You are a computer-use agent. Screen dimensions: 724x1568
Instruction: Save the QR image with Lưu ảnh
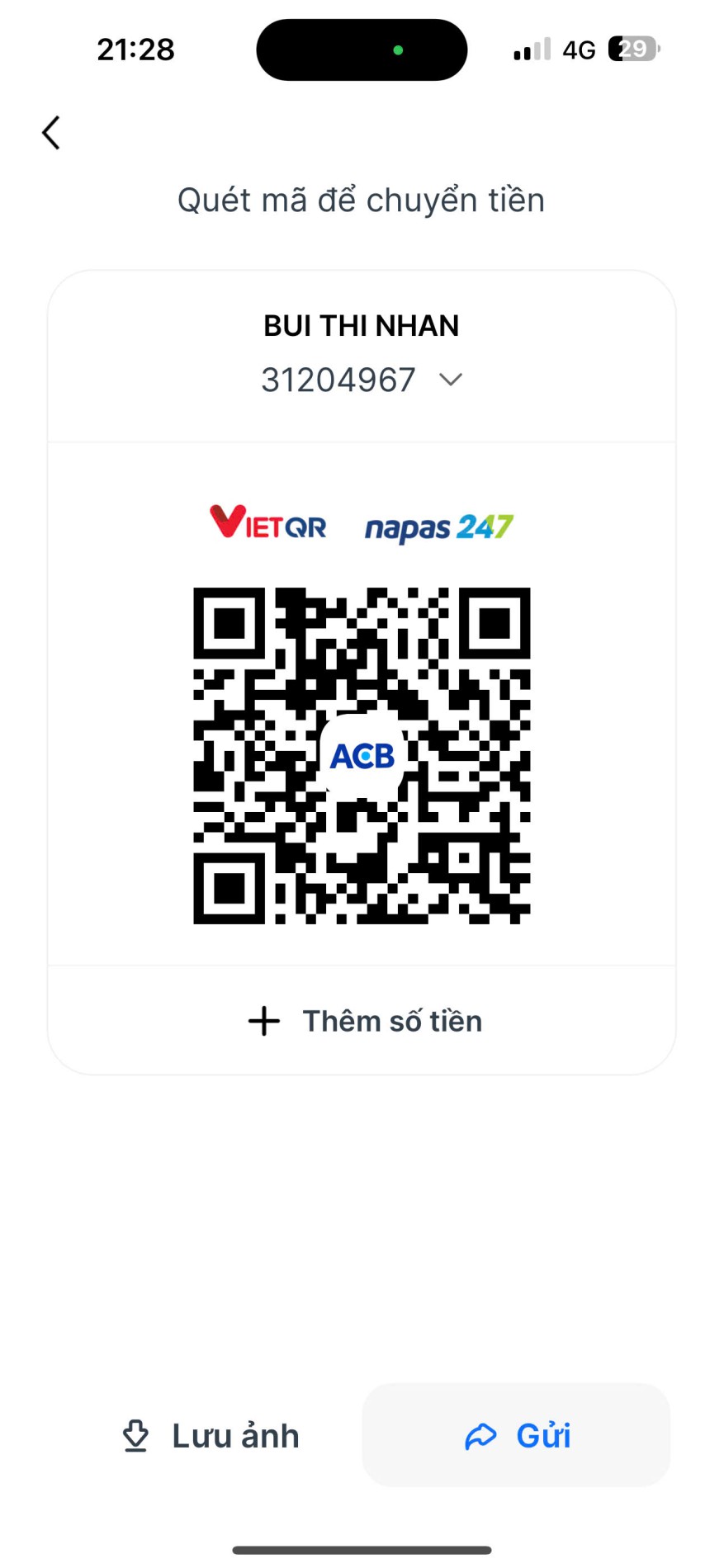[x=211, y=1436]
